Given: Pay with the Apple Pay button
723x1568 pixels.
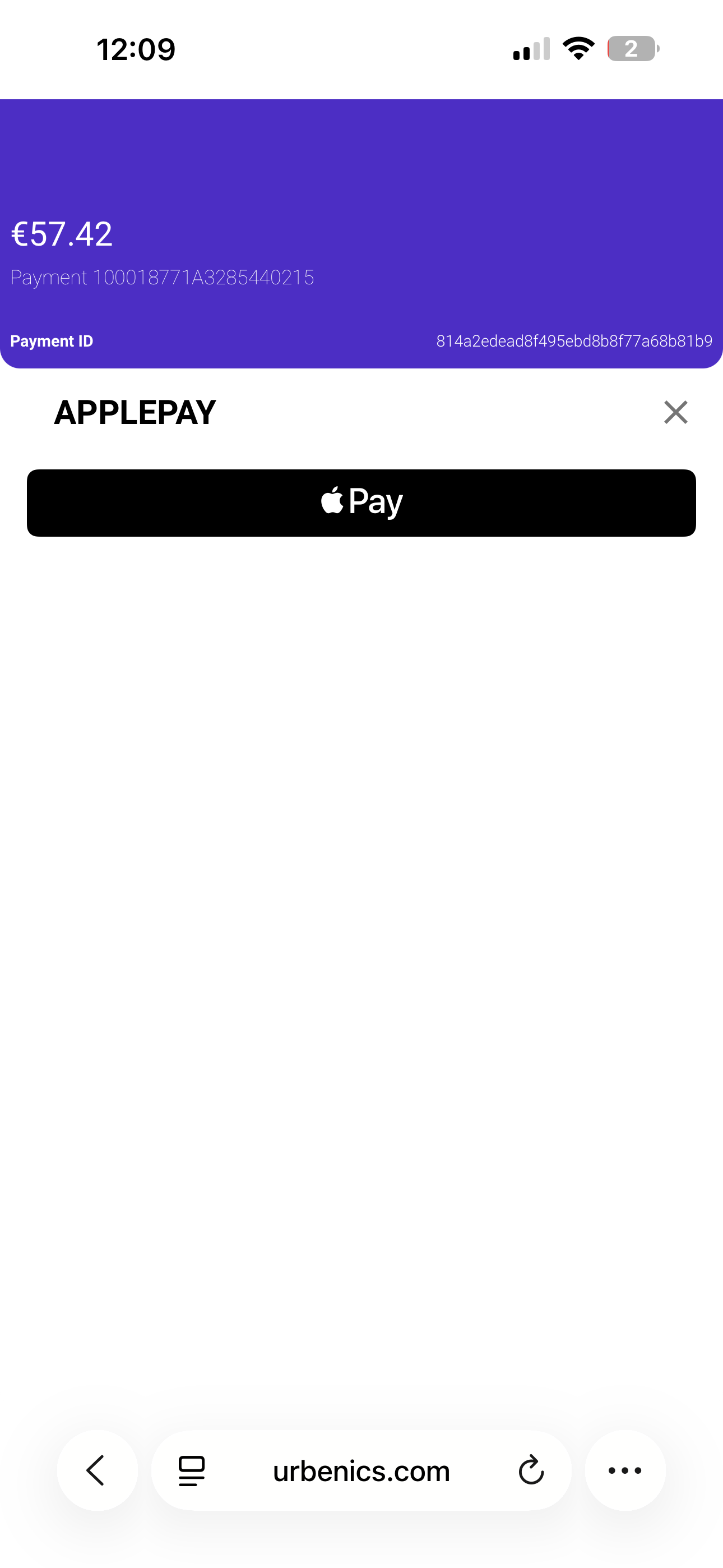Looking at the screenshot, I should pos(361,503).
